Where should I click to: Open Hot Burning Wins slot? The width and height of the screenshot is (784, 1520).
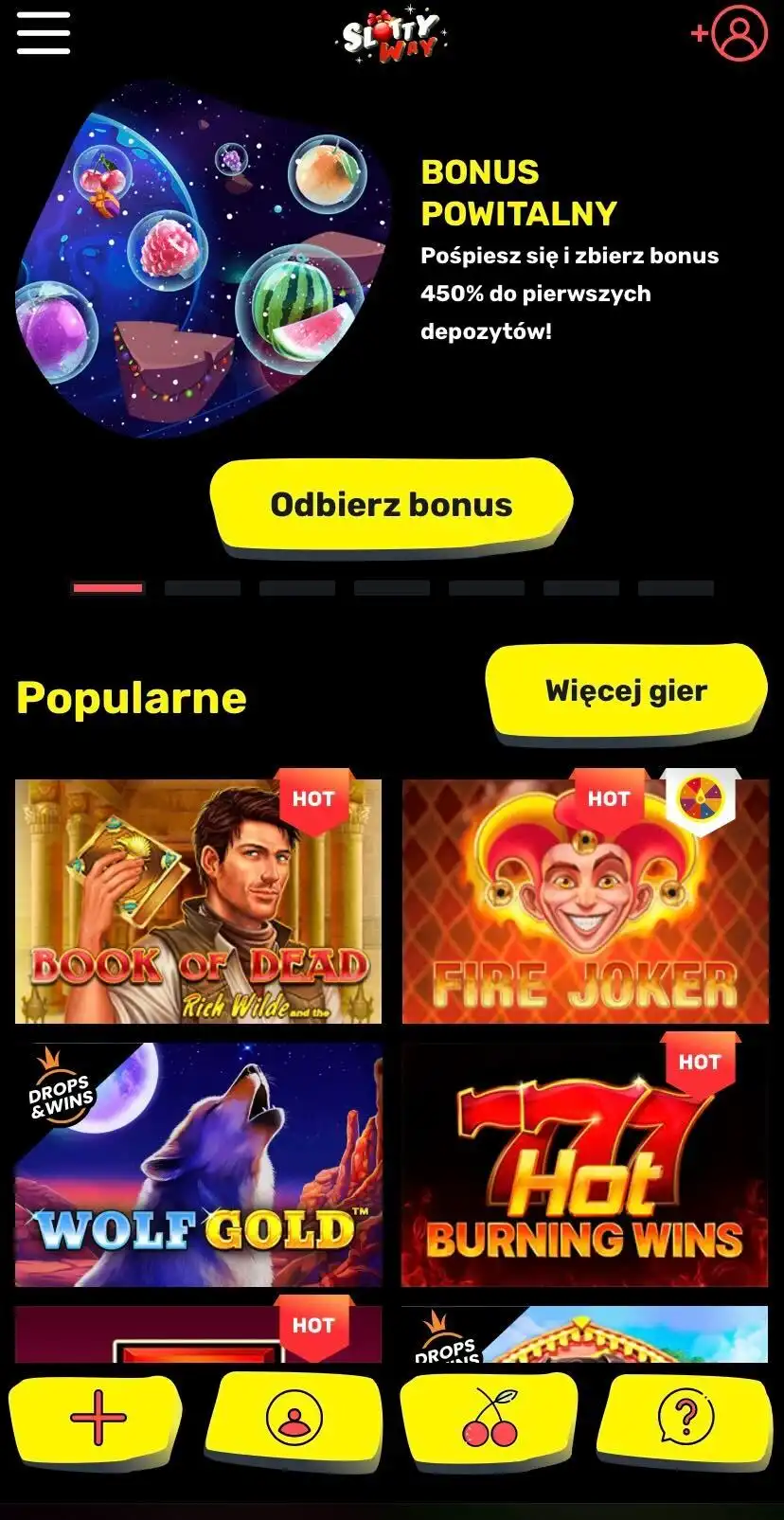click(x=585, y=1165)
